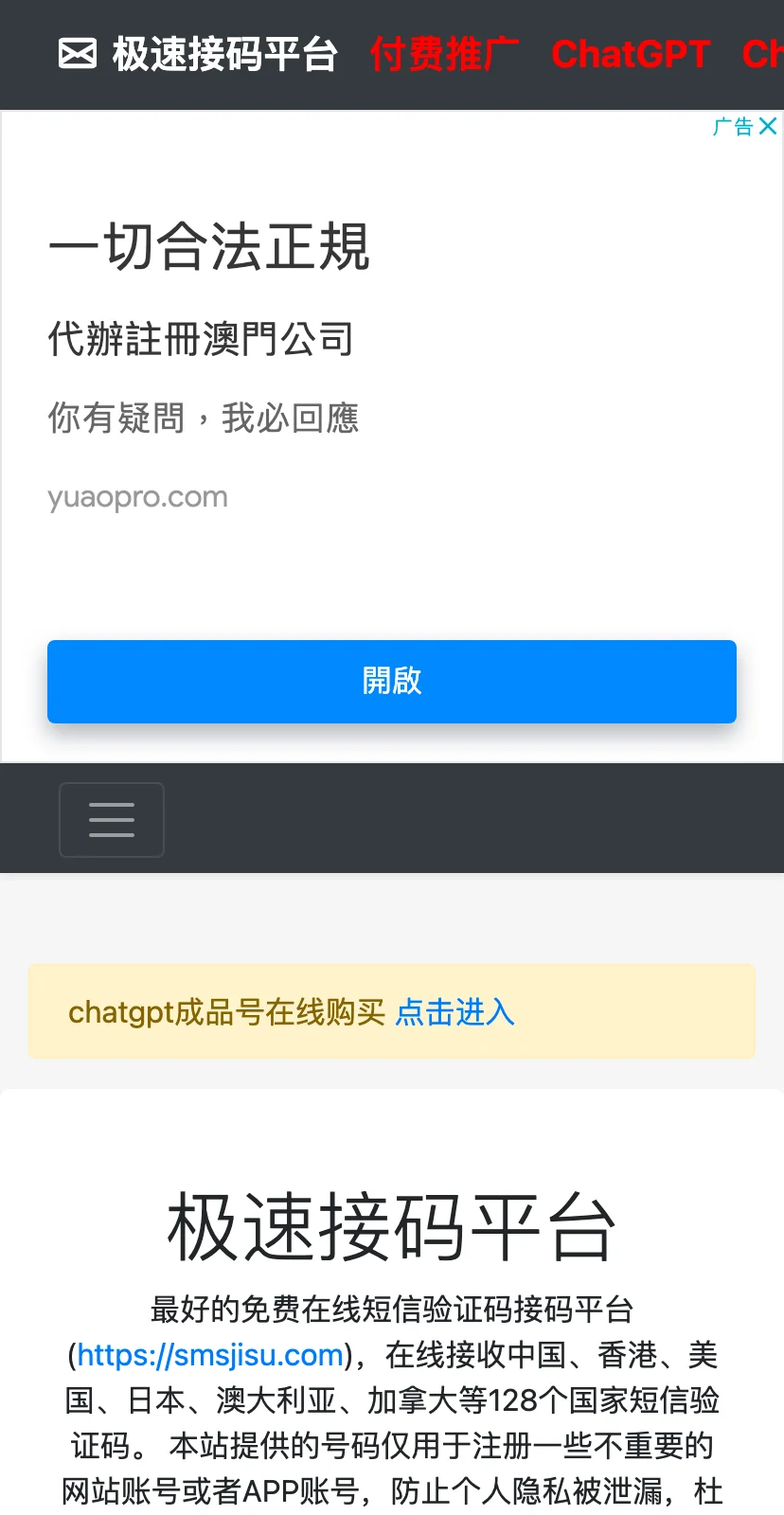Tap the blue 開啟 ad button

392,681
